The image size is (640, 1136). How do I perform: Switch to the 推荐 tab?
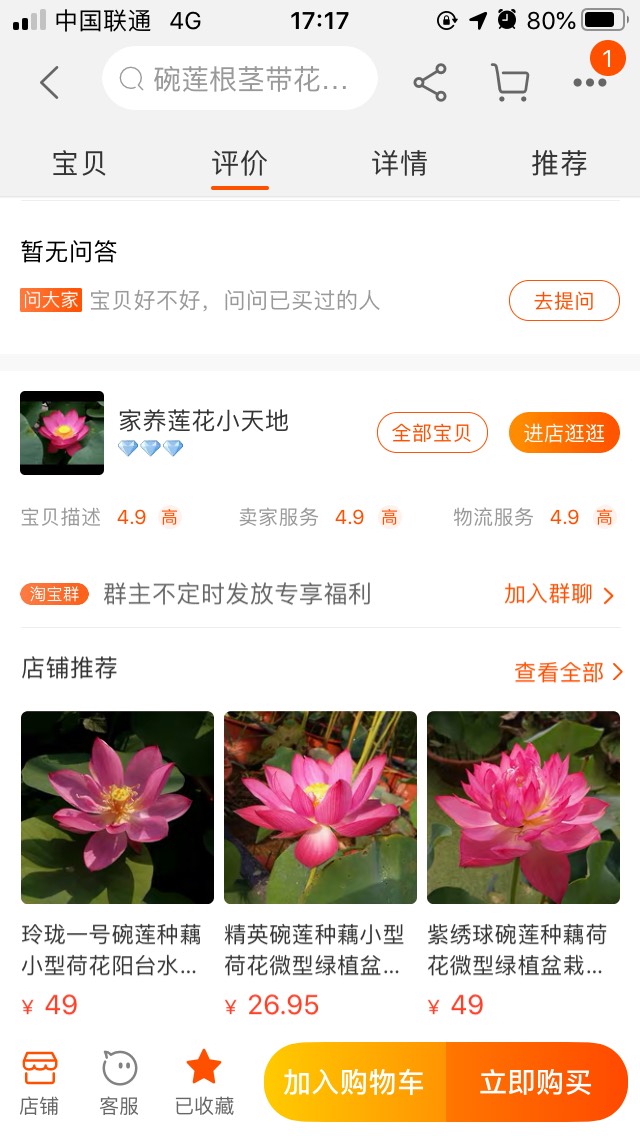(559, 163)
